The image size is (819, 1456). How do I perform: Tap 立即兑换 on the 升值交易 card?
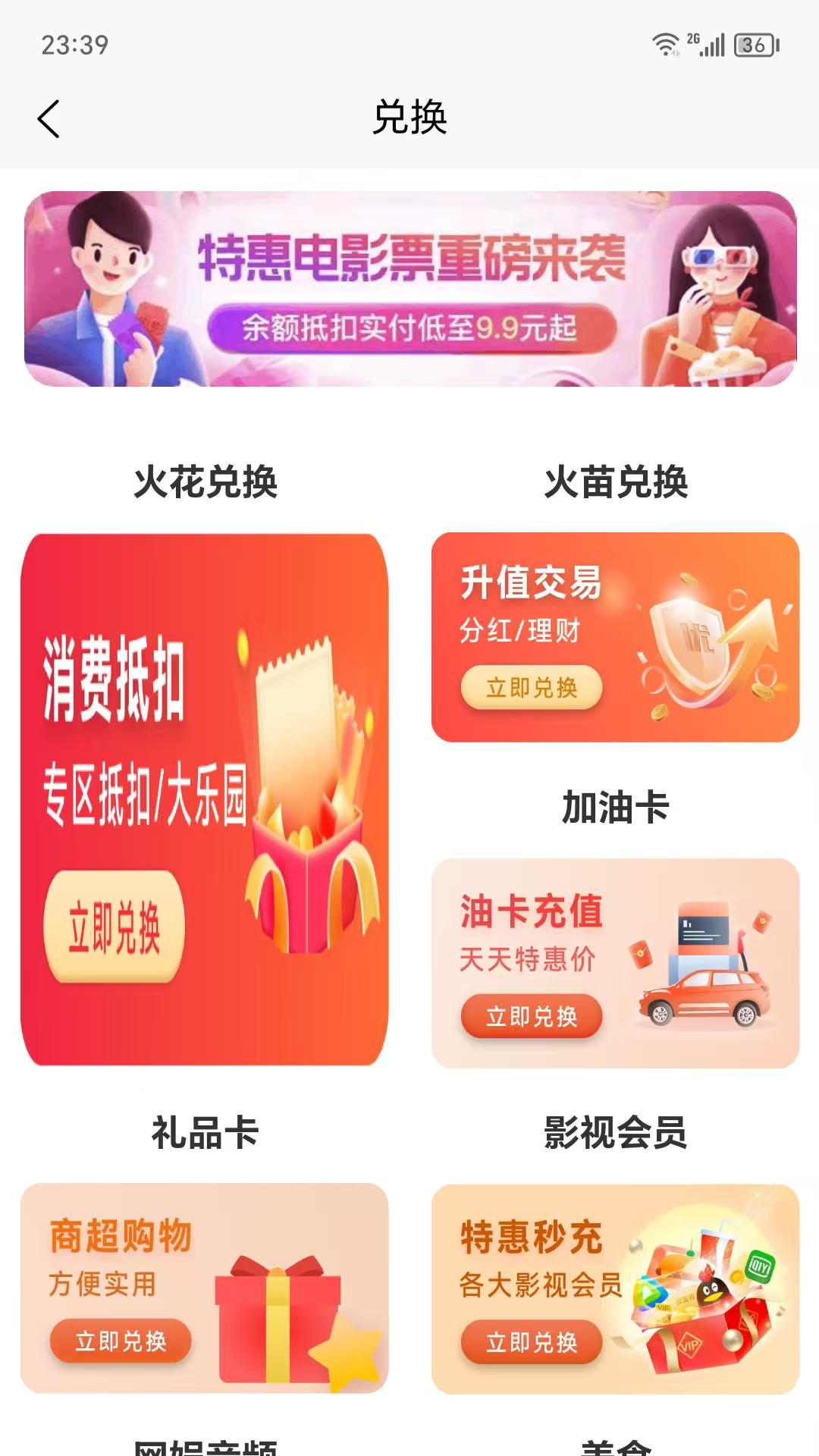(531, 688)
